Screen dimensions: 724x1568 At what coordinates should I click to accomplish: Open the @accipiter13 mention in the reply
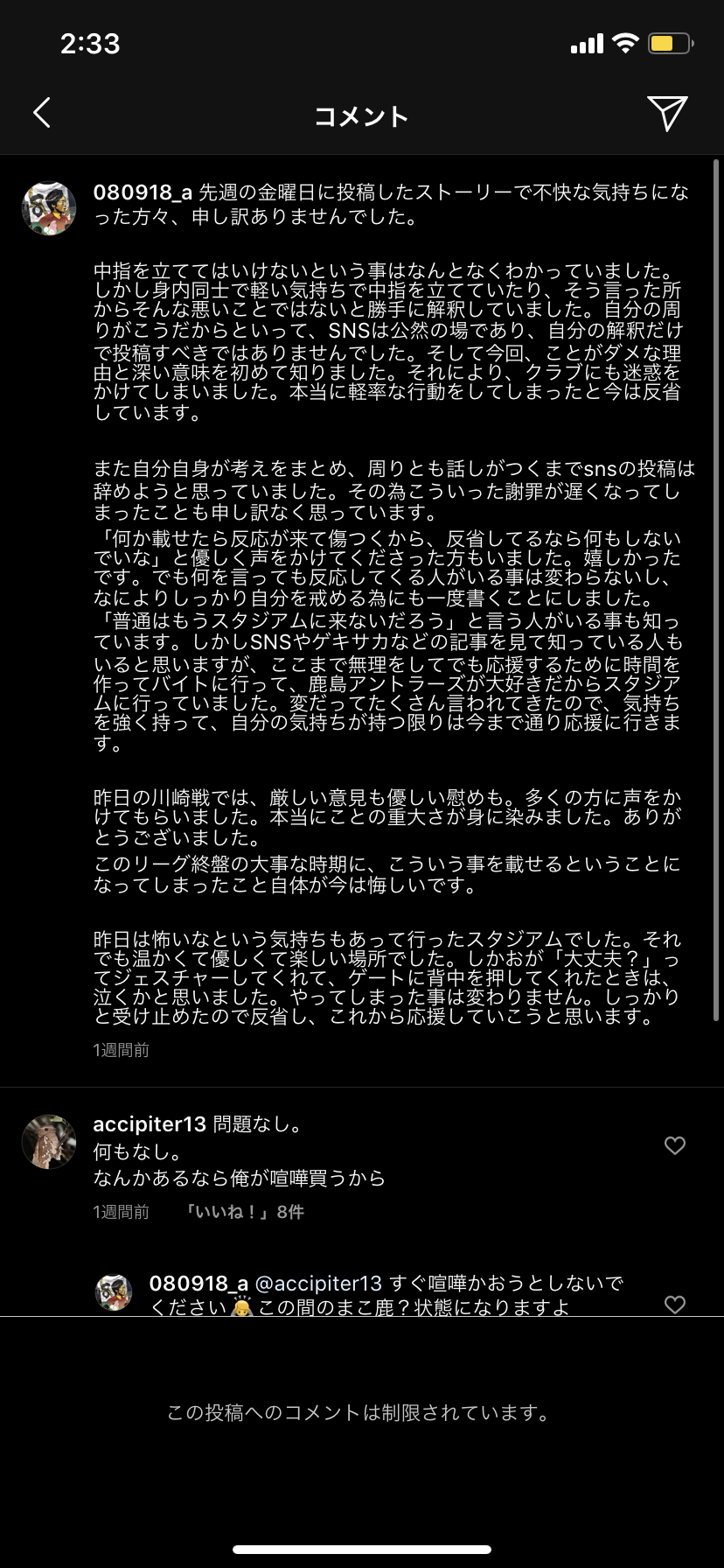pos(318,1284)
